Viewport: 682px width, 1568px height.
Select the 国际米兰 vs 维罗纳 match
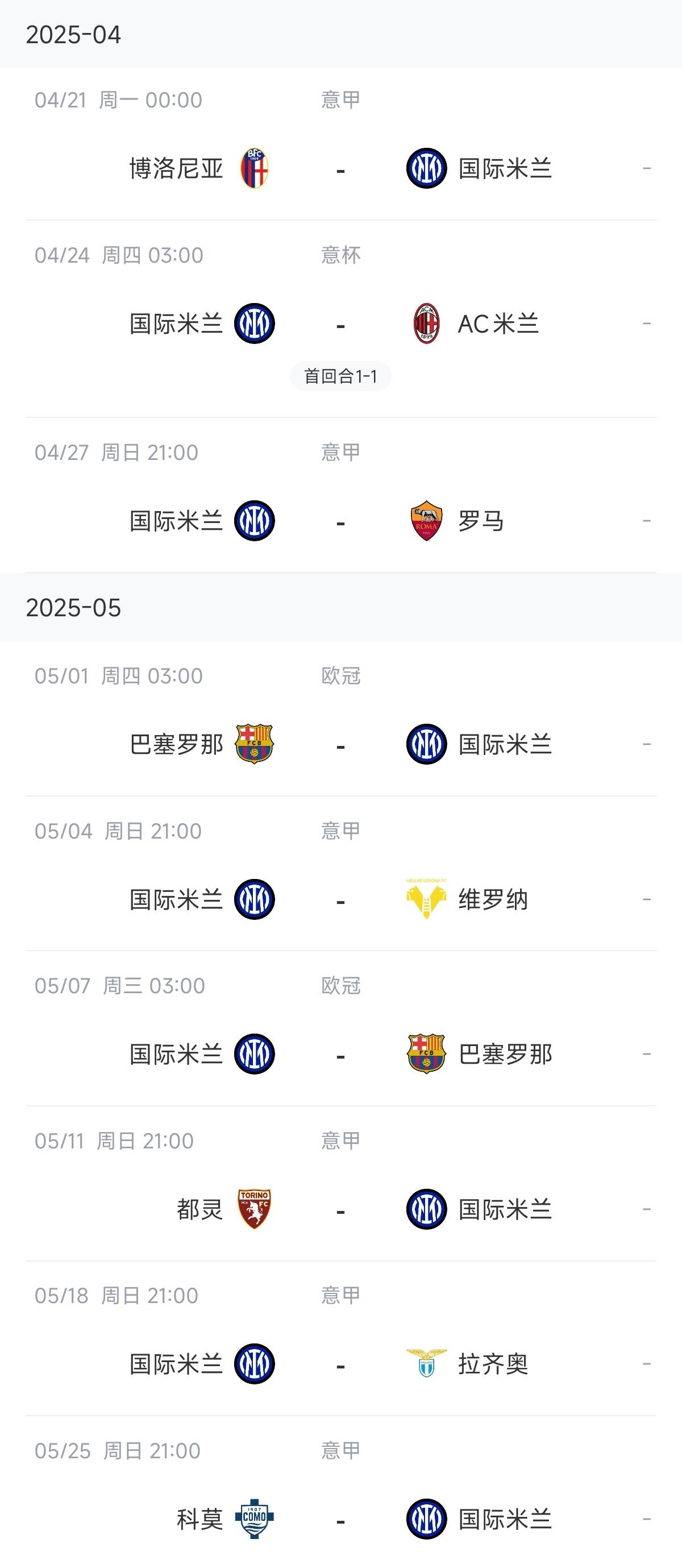[340, 873]
